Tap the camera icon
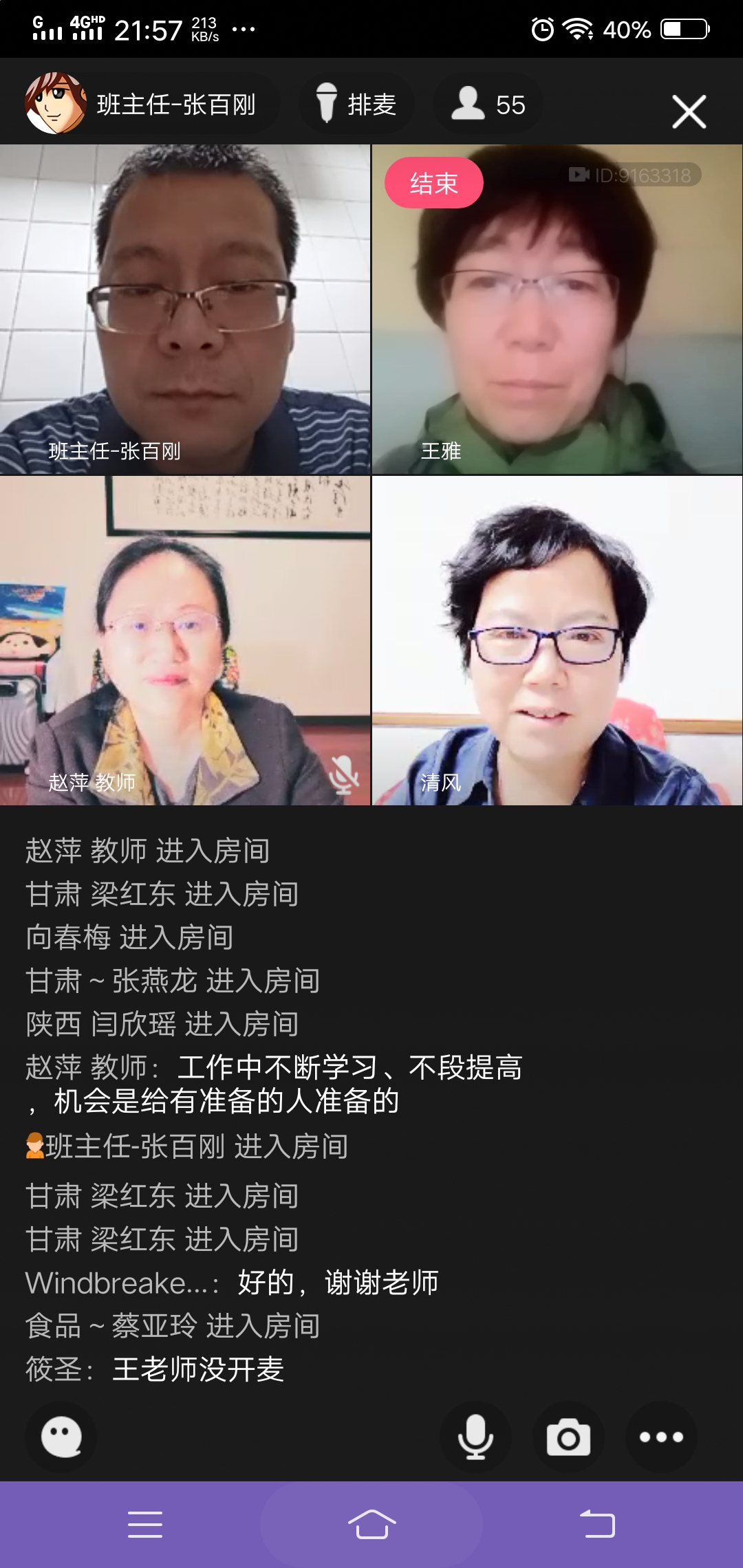The width and height of the screenshot is (743, 1568). 568,1436
